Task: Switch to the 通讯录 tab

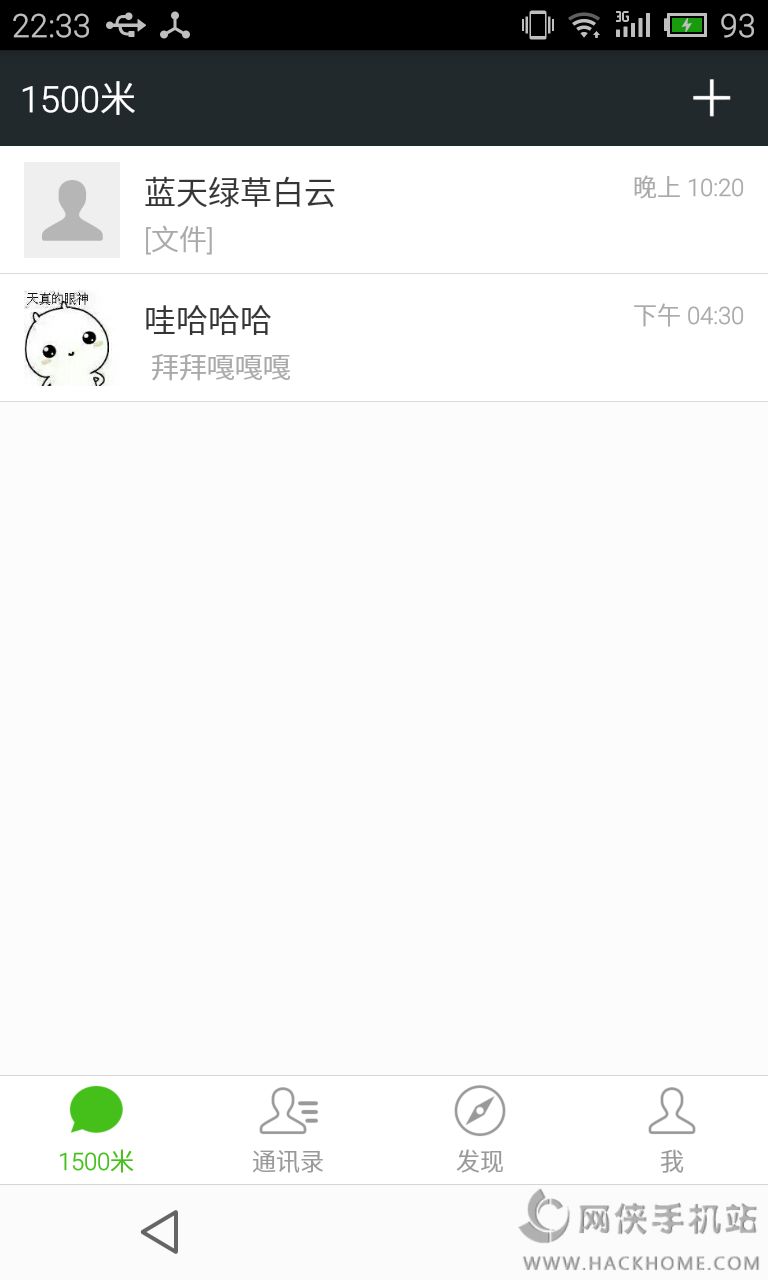Action: point(288,1131)
